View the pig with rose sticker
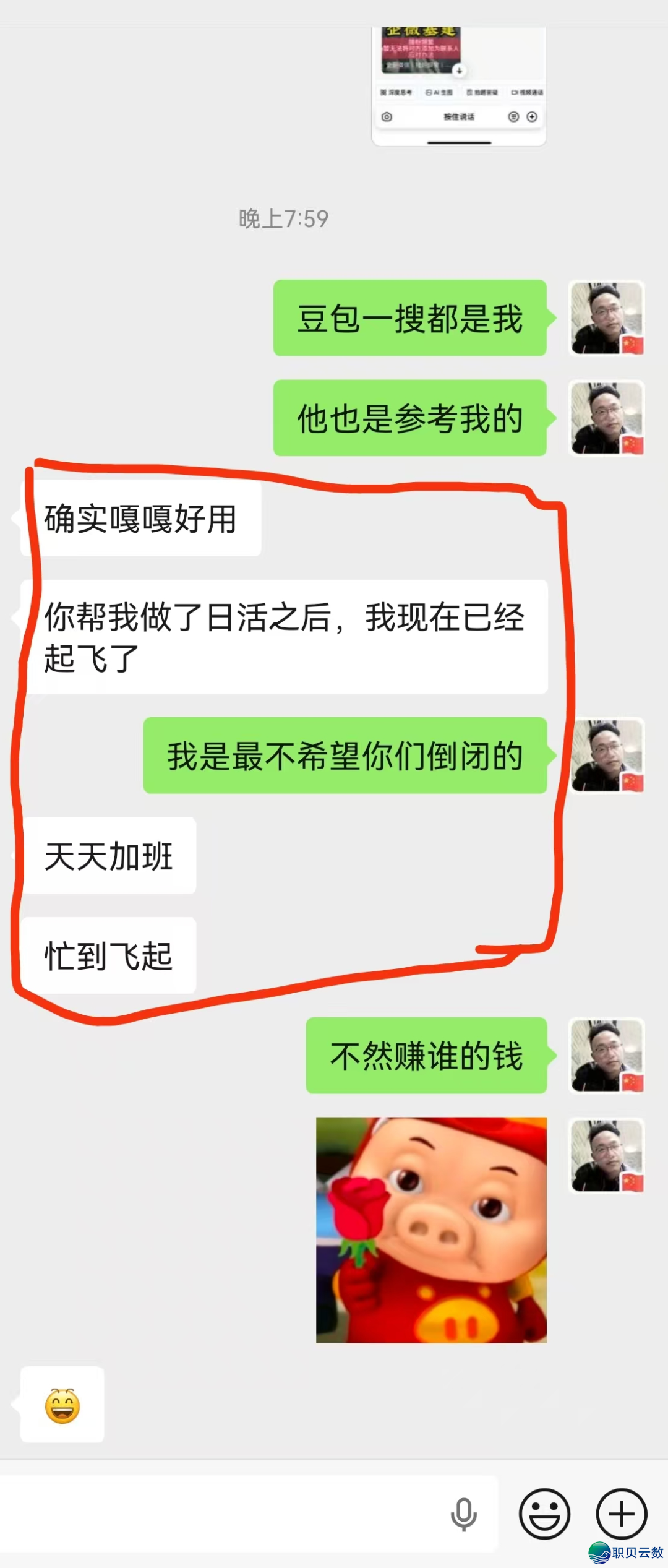Viewport: 668px width, 1568px height. tap(431, 1230)
